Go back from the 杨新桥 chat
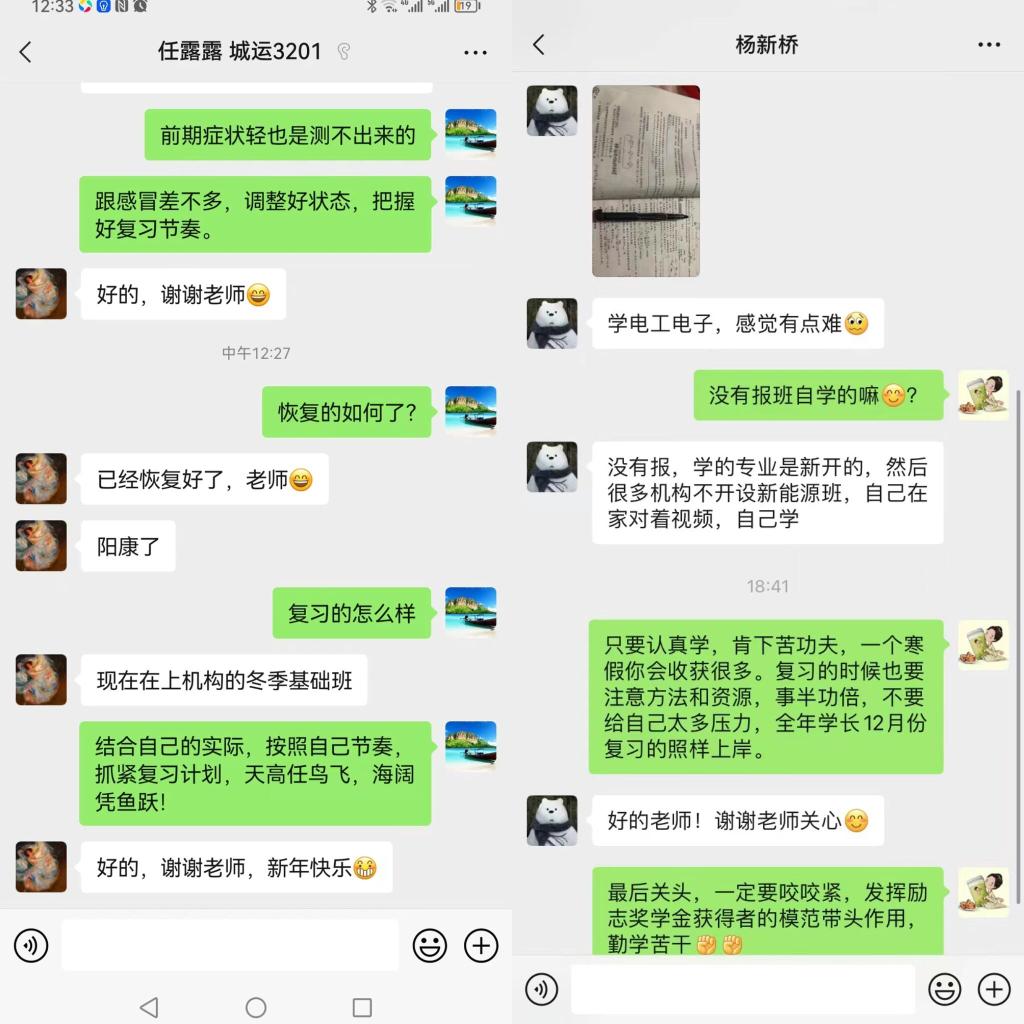Screen dimensions: 1024x1024 [539, 45]
